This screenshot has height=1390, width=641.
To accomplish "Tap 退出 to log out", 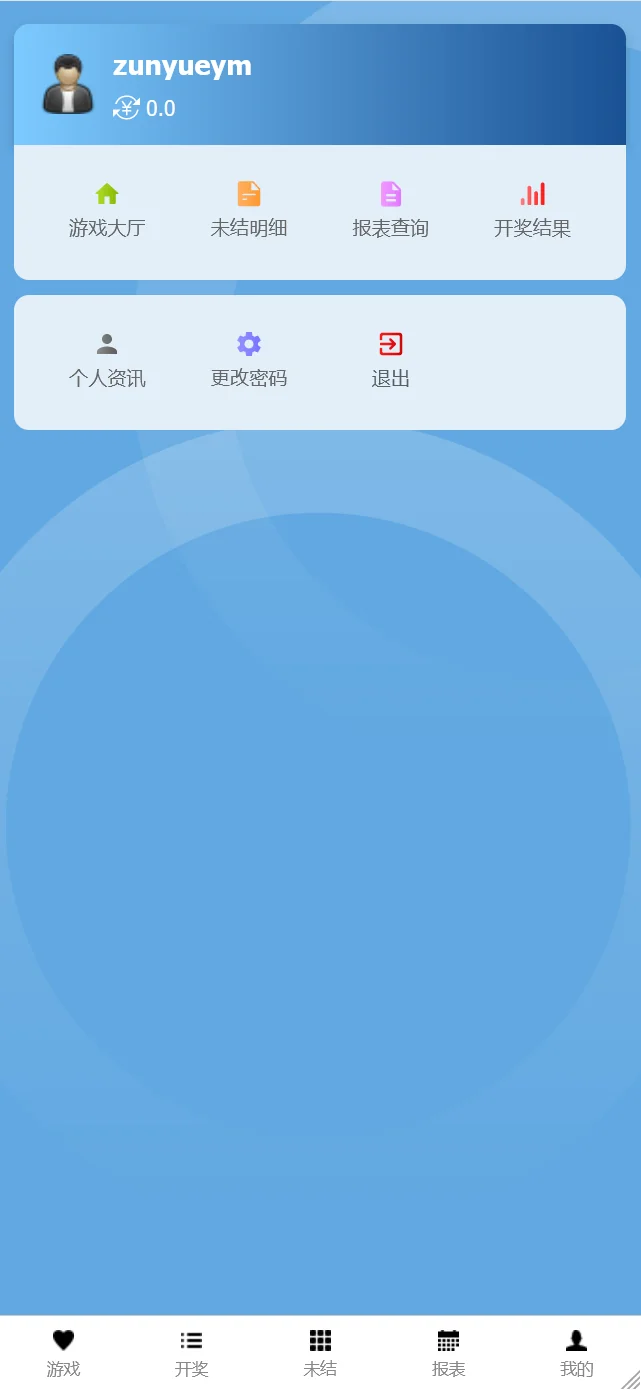I will click(x=390, y=361).
